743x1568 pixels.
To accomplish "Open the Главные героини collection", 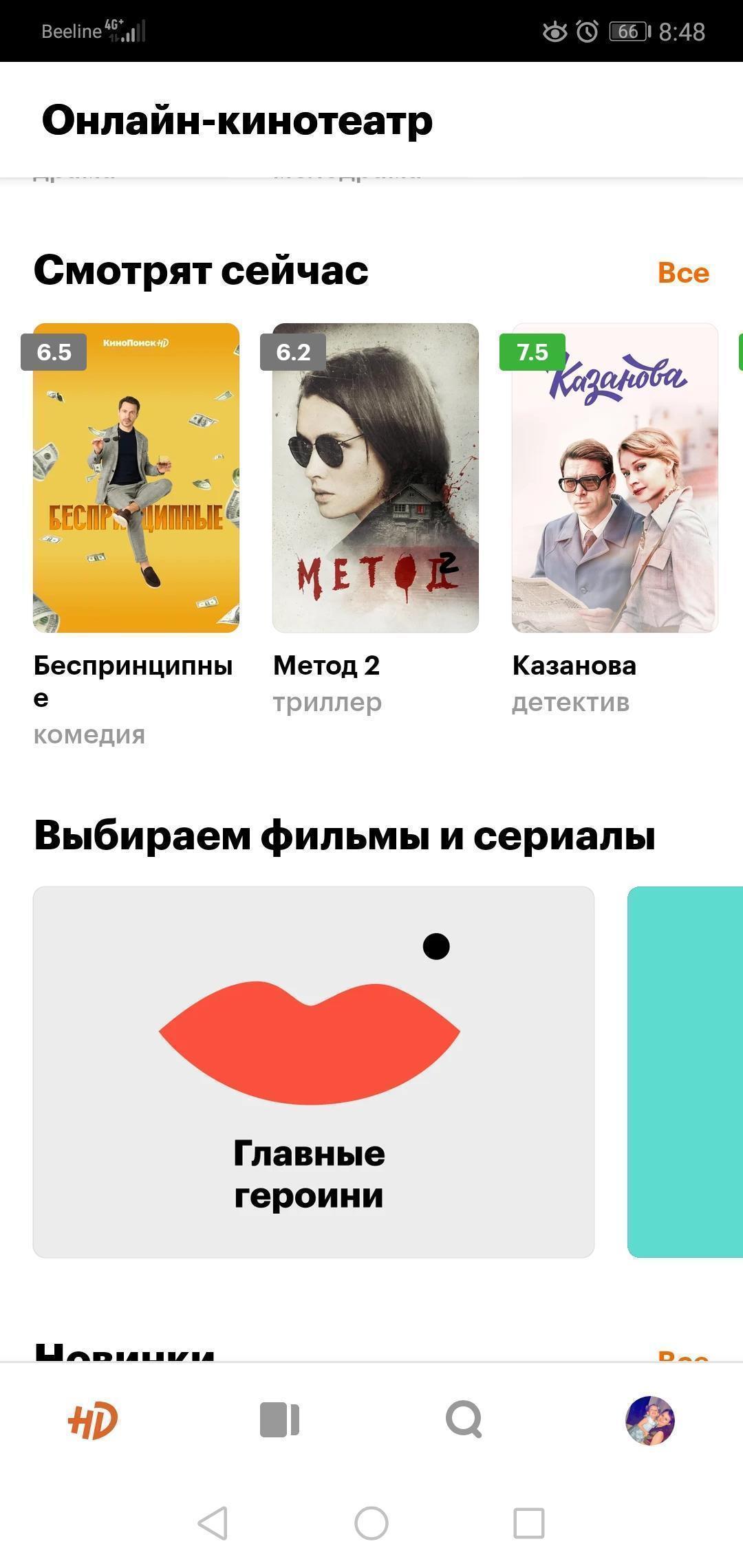I will coord(313,1071).
